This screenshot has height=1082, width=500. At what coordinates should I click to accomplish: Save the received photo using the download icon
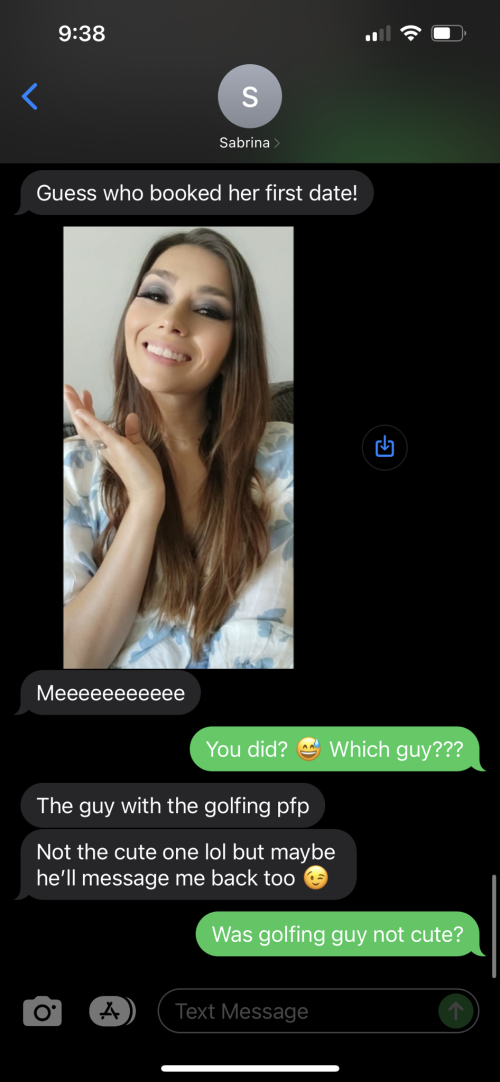[385, 448]
